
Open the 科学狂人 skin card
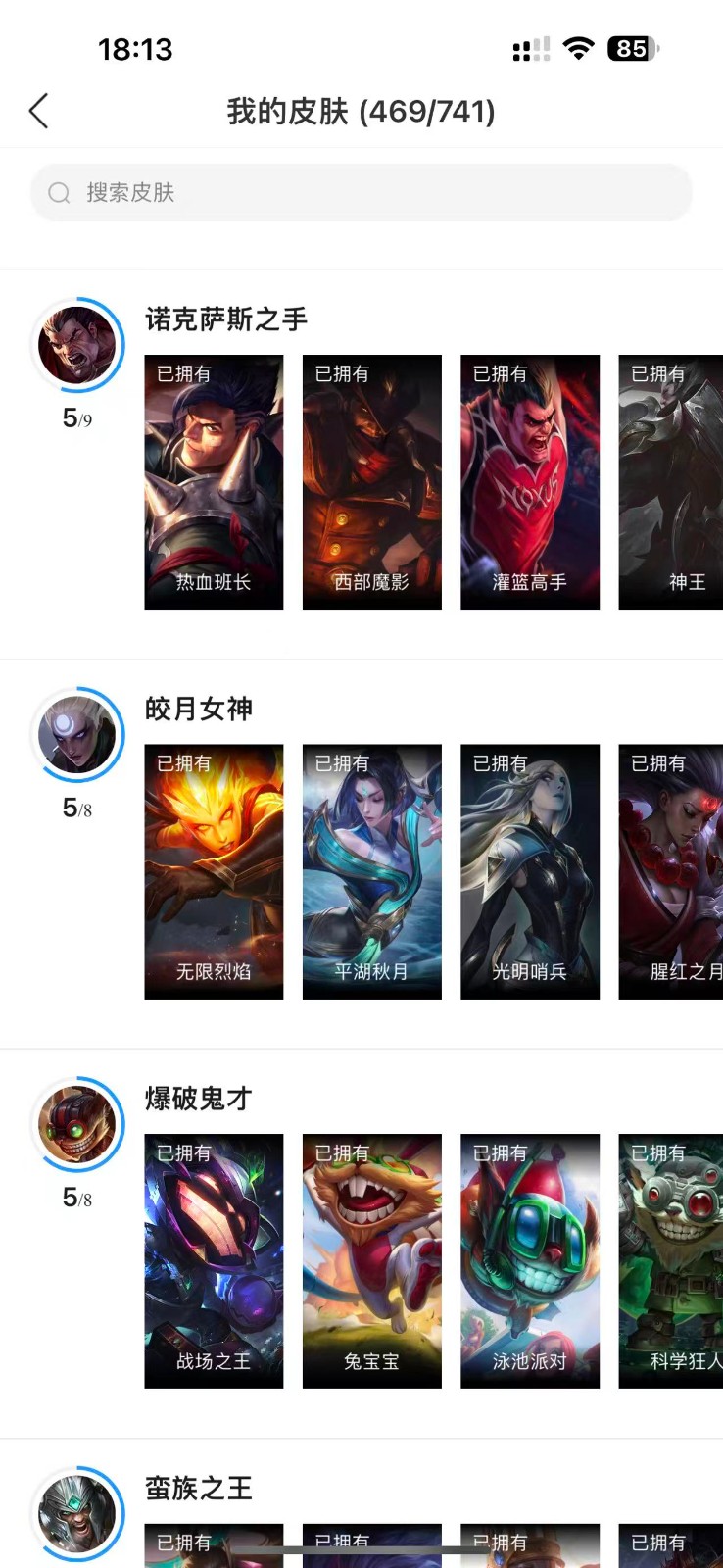[671, 1261]
